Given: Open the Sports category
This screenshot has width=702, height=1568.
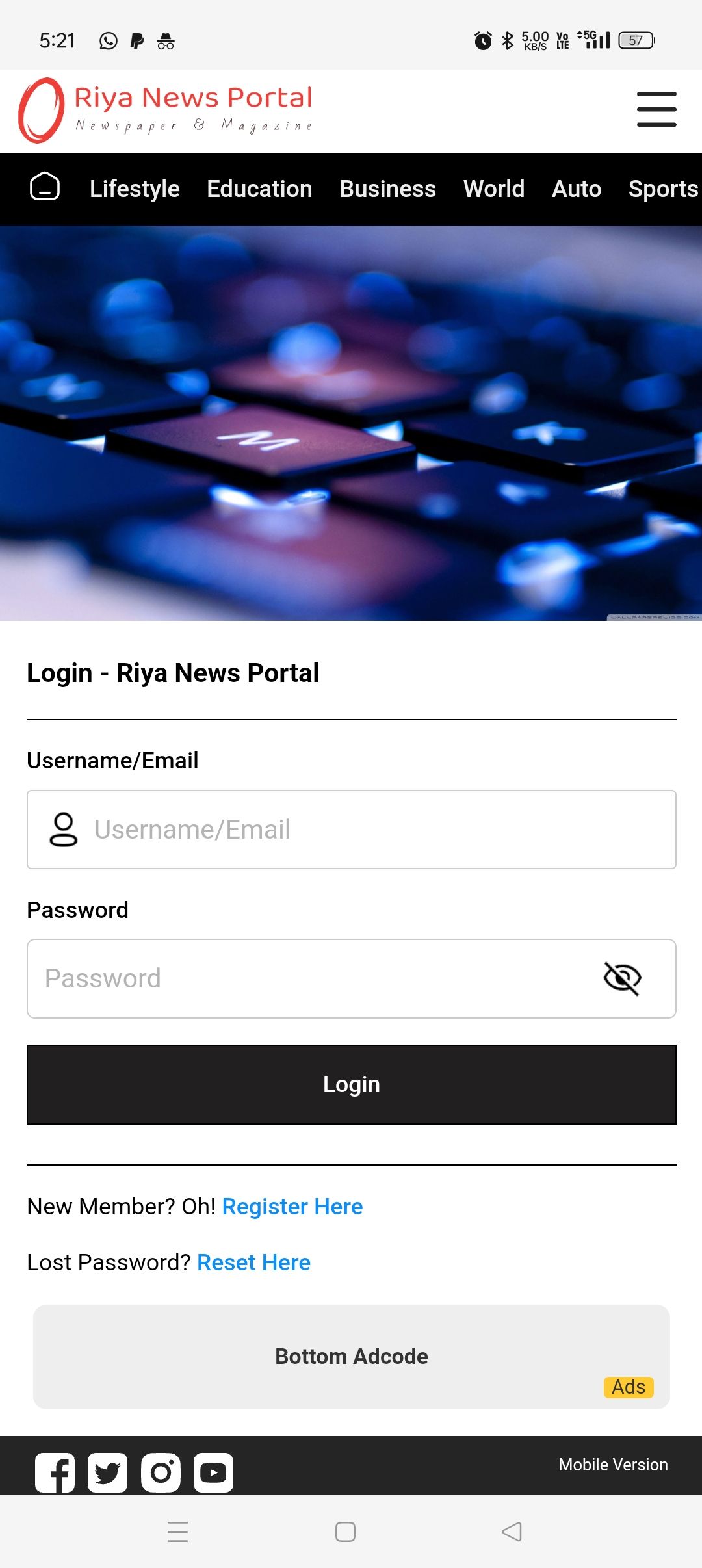Looking at the screenshot, I should pyautogui.click(x=664, y=189).
